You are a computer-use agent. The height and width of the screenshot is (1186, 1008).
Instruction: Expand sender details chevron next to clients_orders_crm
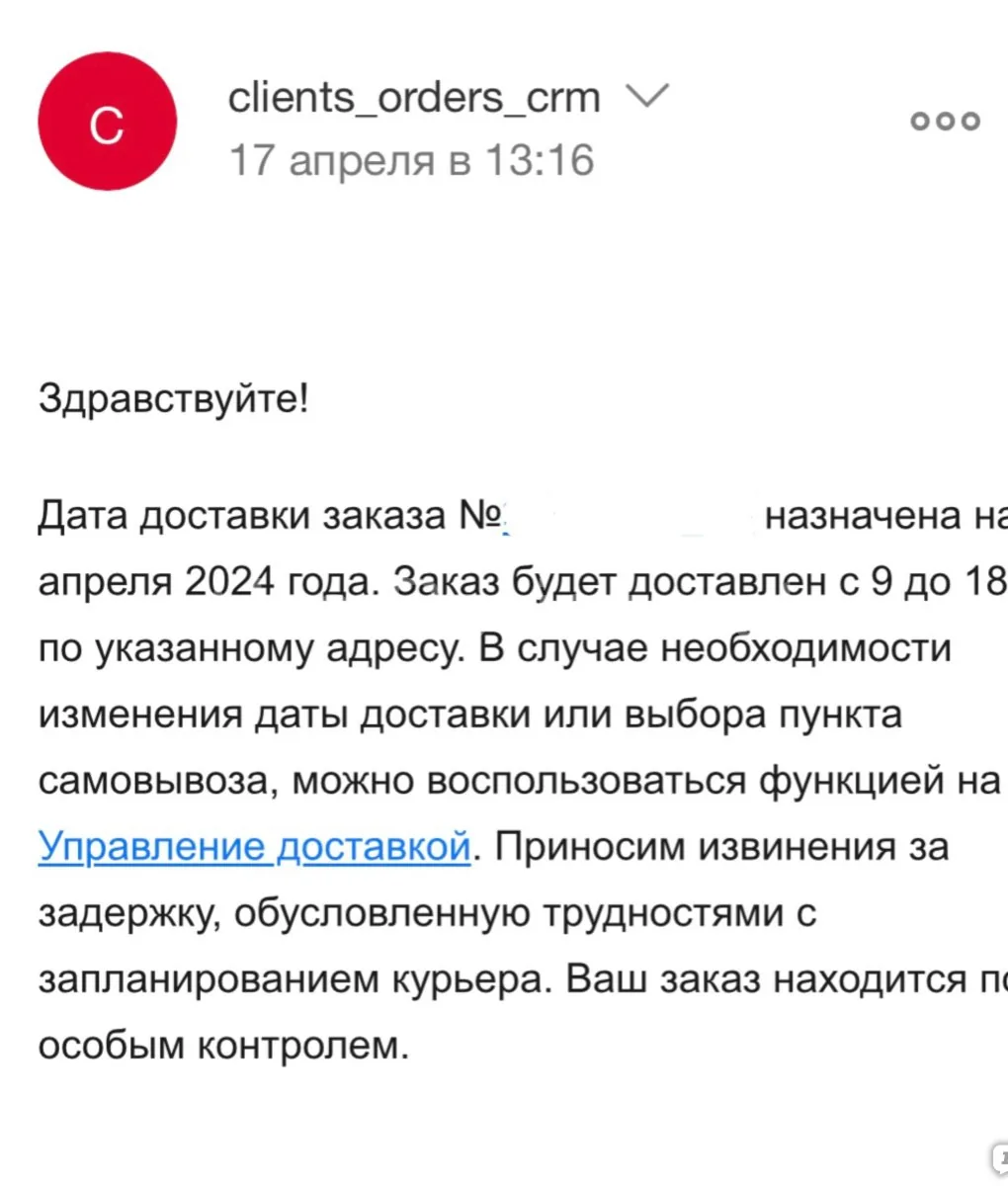pos(647,97)
